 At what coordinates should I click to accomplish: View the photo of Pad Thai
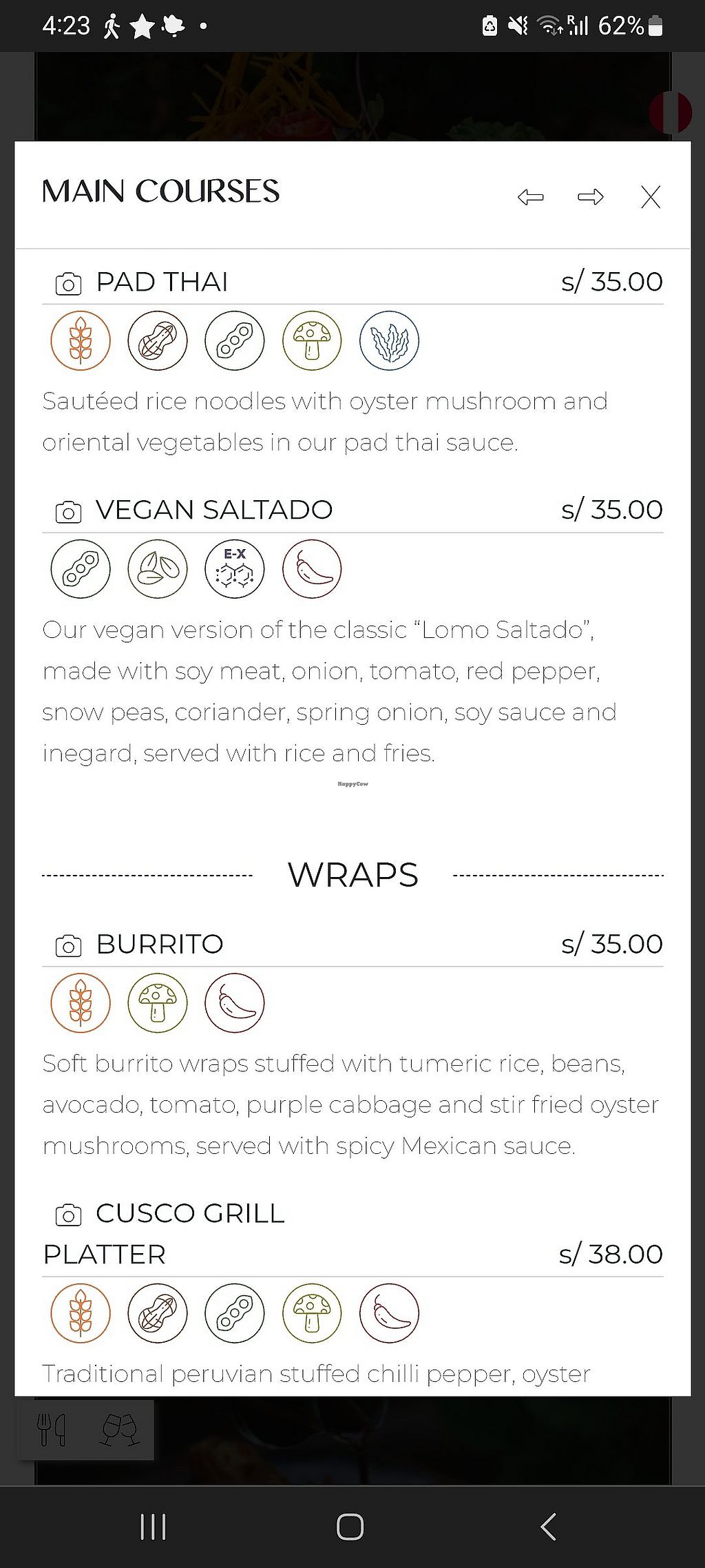click(68, 283)
